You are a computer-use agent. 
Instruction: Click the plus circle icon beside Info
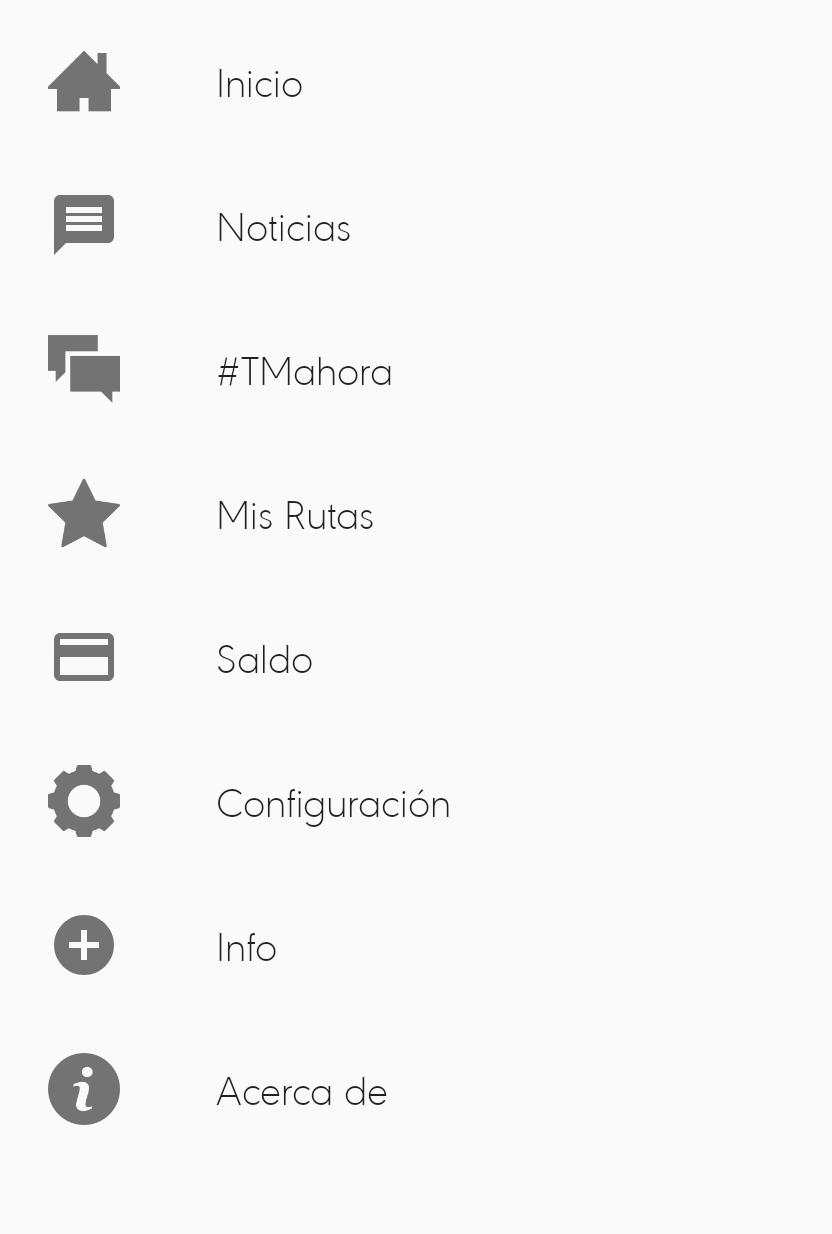click(84, 945)
